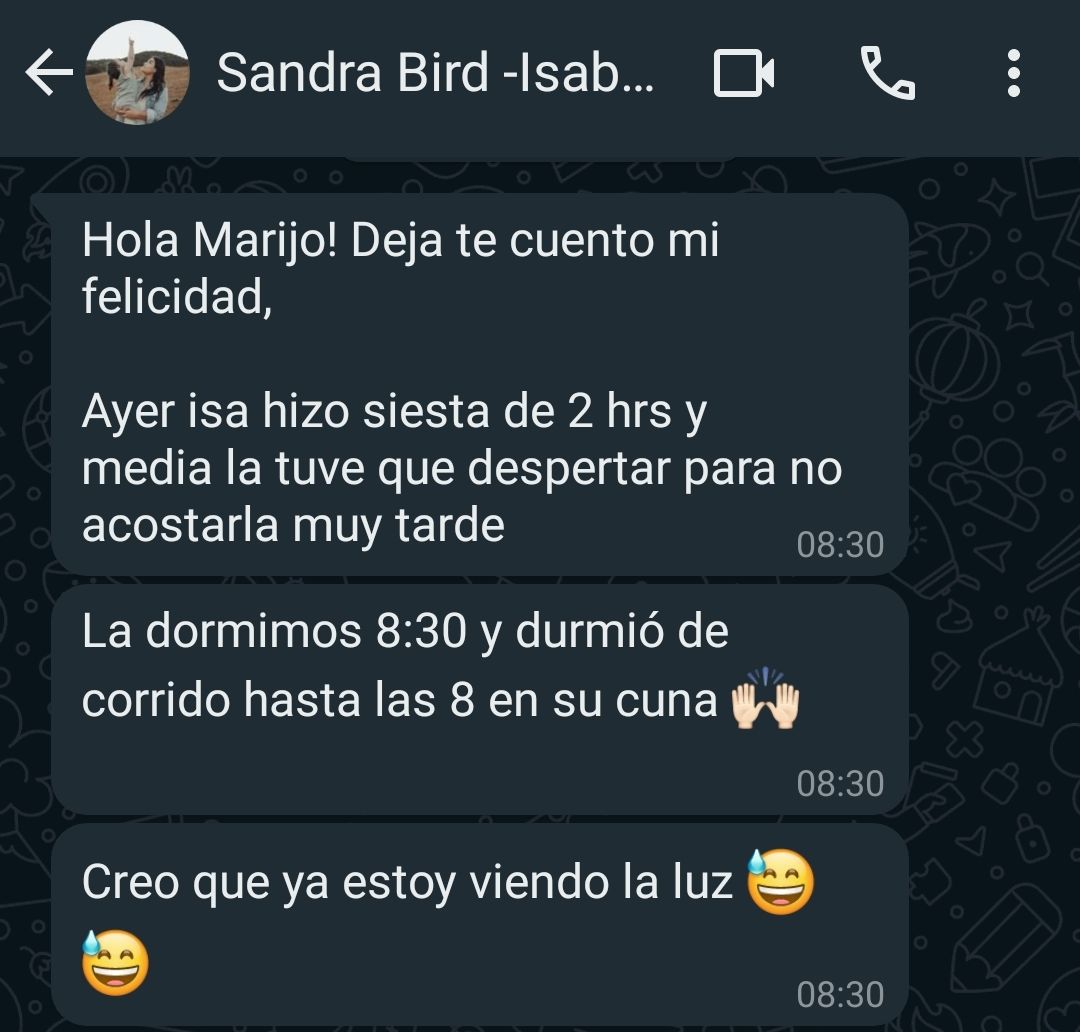
Task: Start a video call with Sandra Bird
Action: tap(744, 74)
